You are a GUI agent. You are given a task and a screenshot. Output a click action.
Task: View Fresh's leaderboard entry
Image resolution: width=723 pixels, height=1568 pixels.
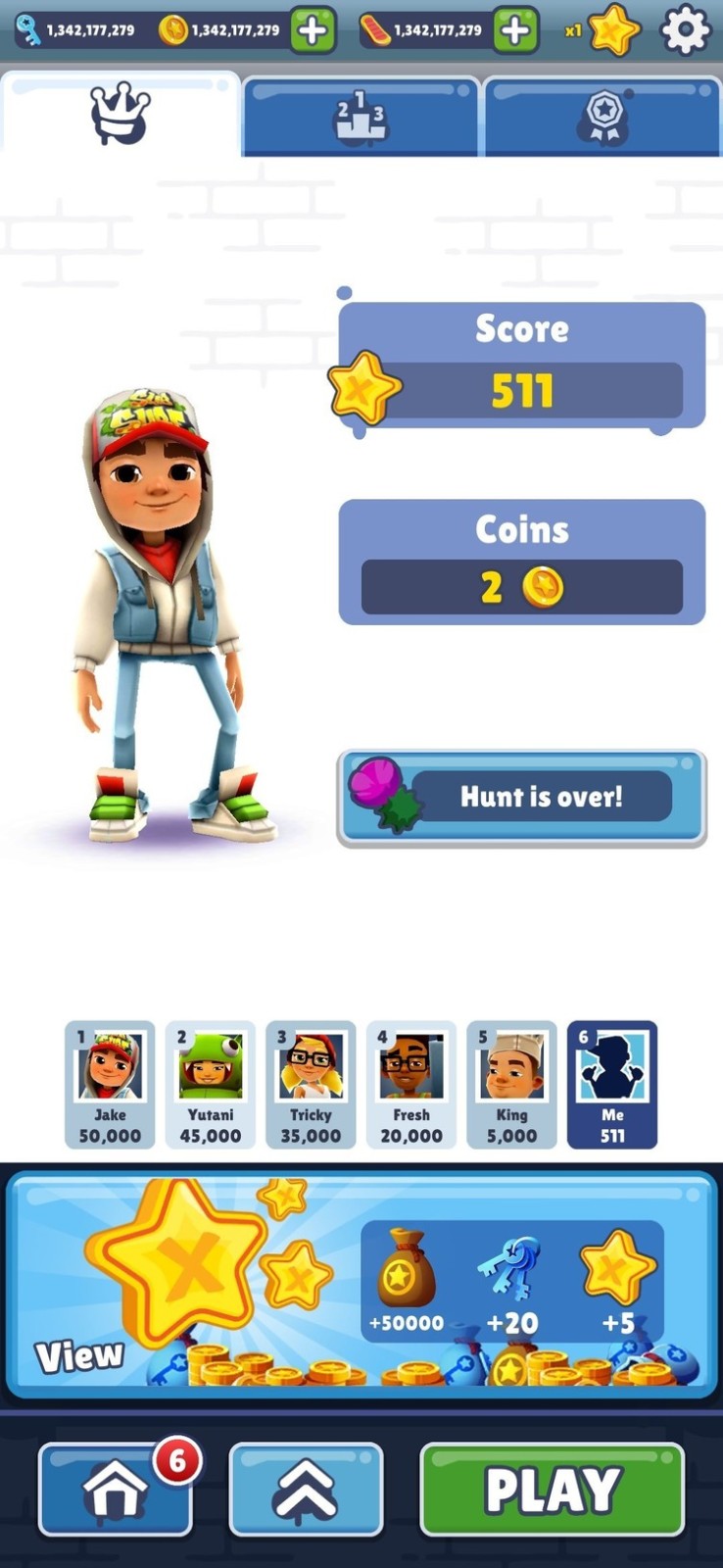(411, 1084)
